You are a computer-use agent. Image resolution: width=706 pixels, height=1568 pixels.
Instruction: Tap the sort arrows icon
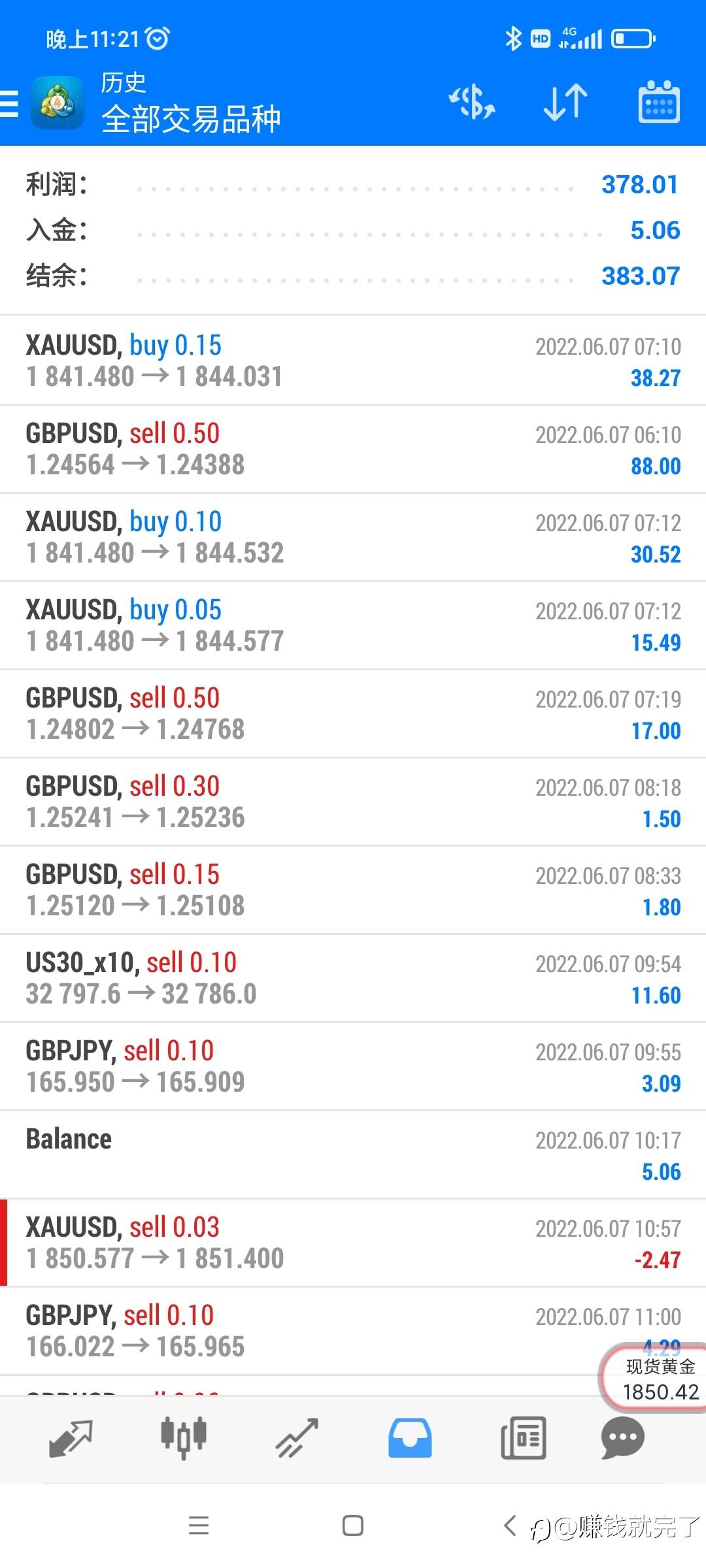click(x=565, y=102)
